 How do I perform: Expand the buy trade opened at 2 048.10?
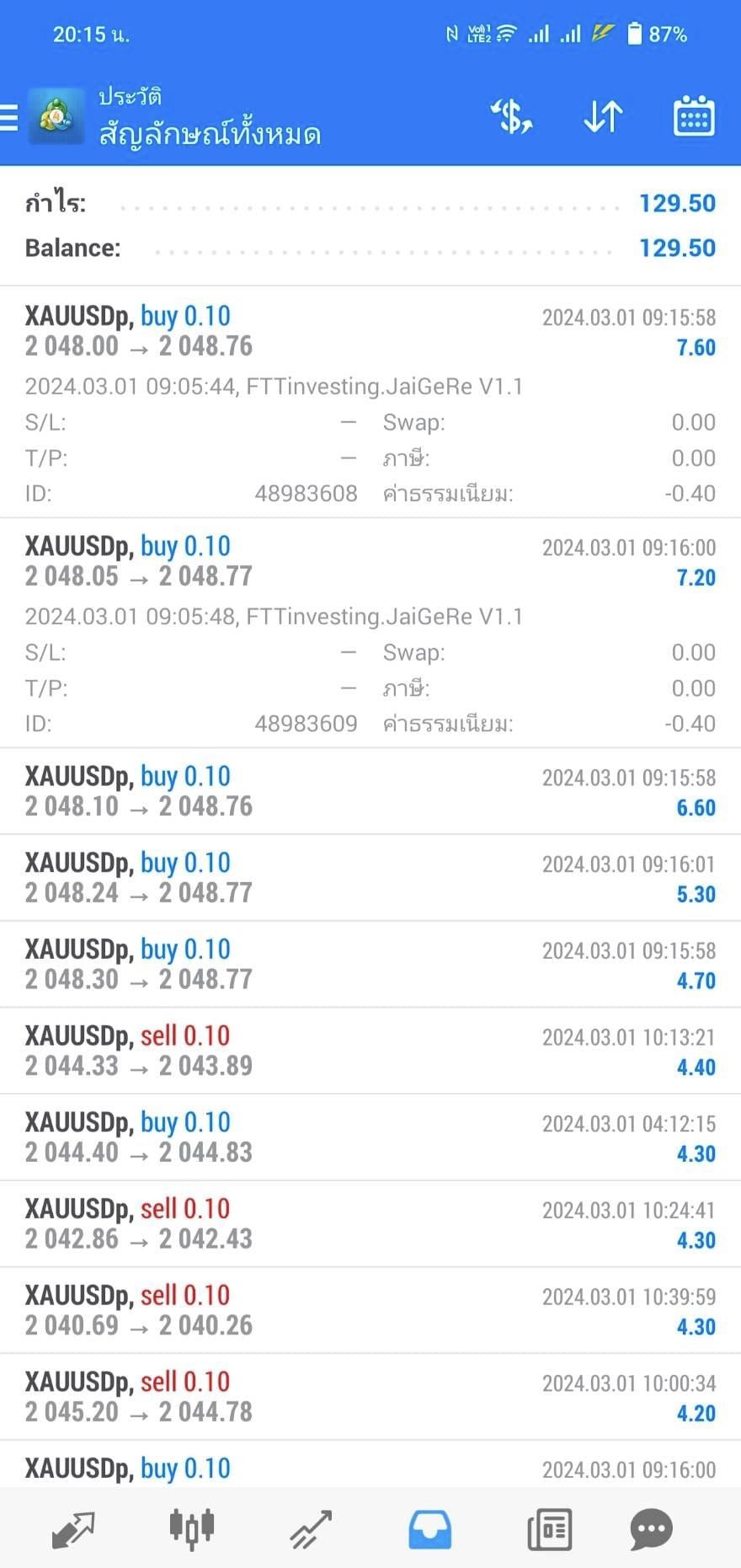click(x=370, y=791)
